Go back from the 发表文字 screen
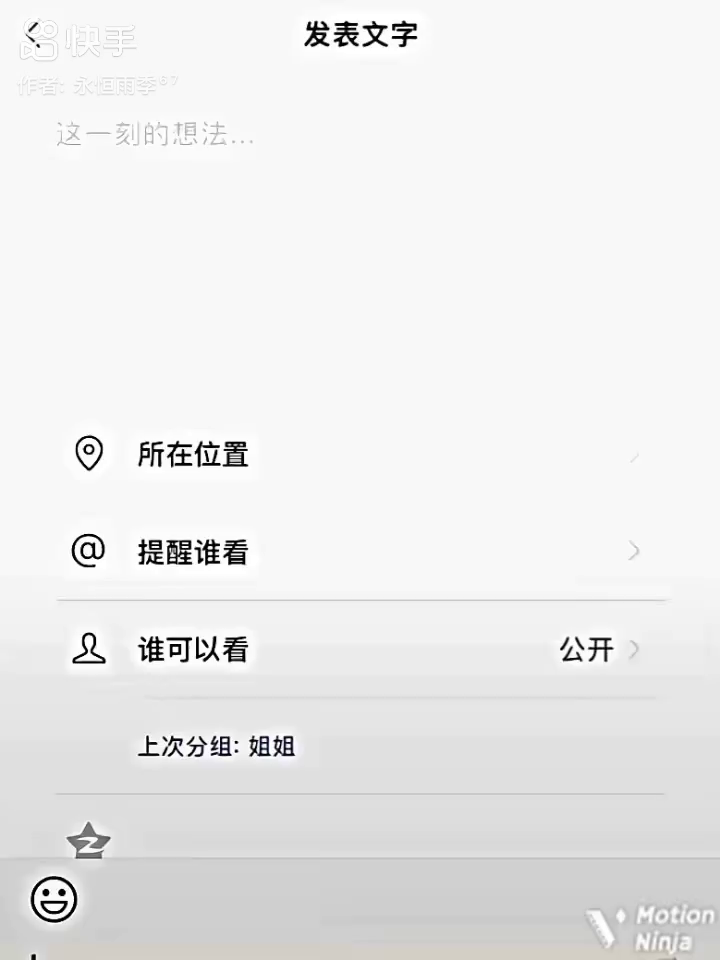The width and height of the screenshot is (720, 960). point(33,35)
